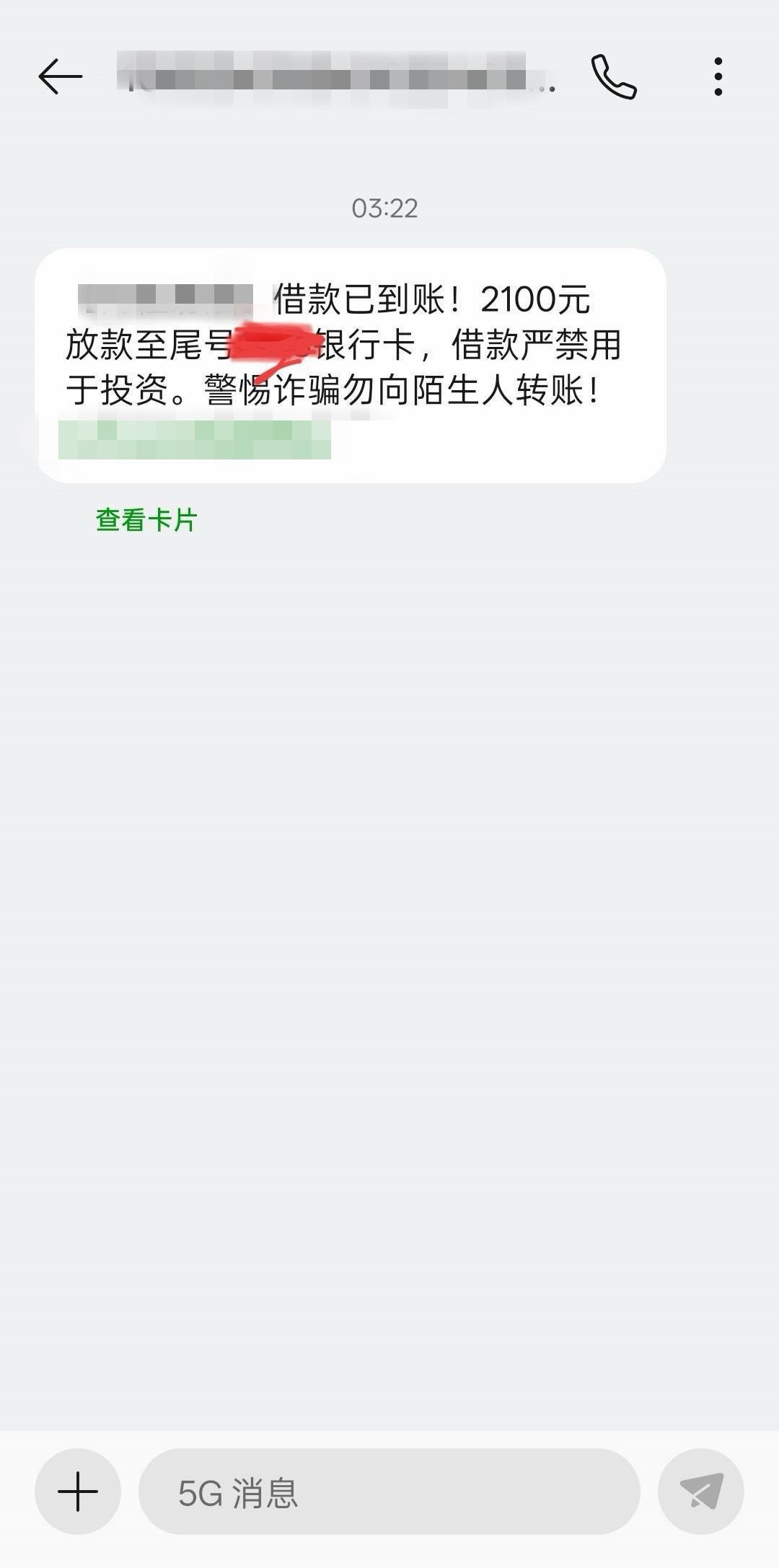Focus the 5G 消息 input field
Viewport: 779px width, 1568px height.
click(x=389, y=1491)
